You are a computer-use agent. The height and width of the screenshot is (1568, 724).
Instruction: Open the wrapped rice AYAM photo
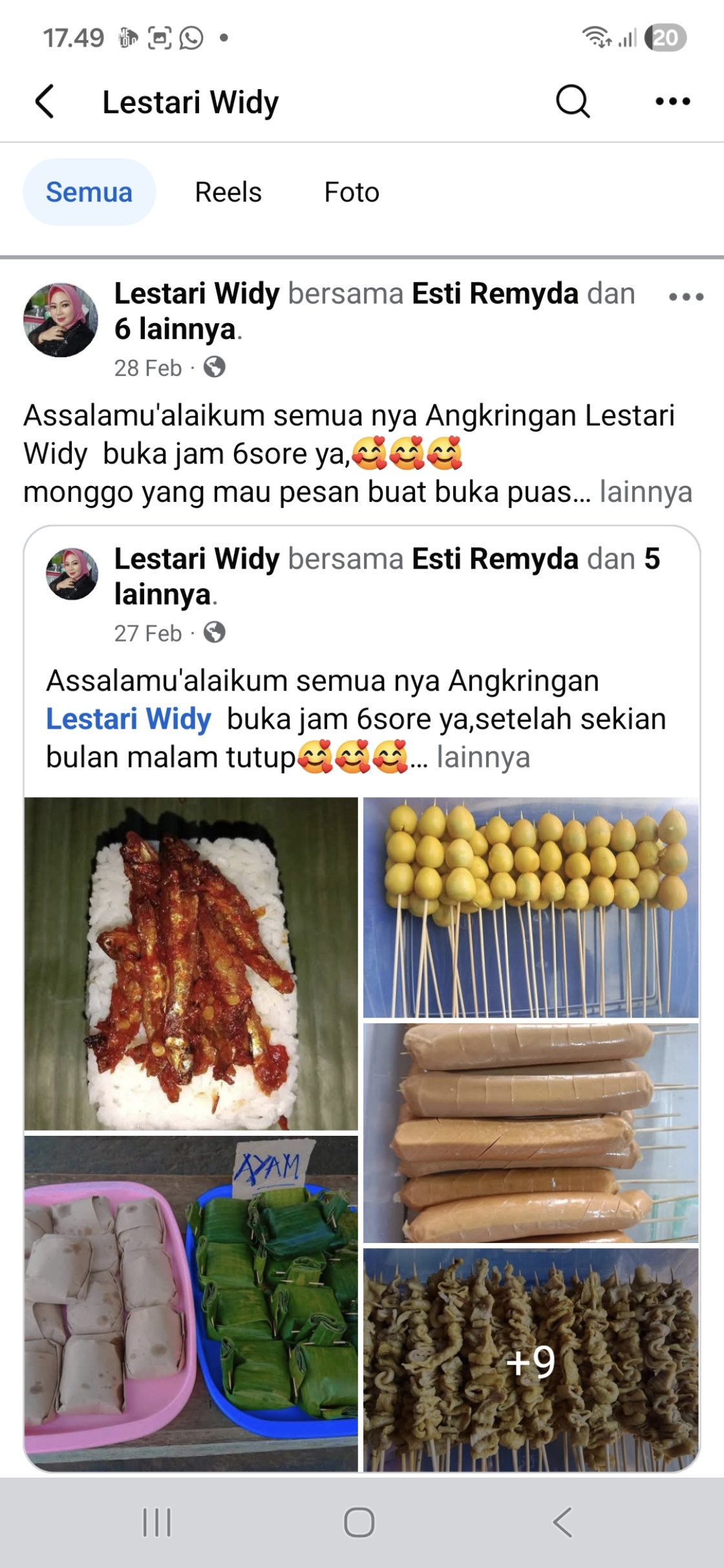(x=191, y=1303)
